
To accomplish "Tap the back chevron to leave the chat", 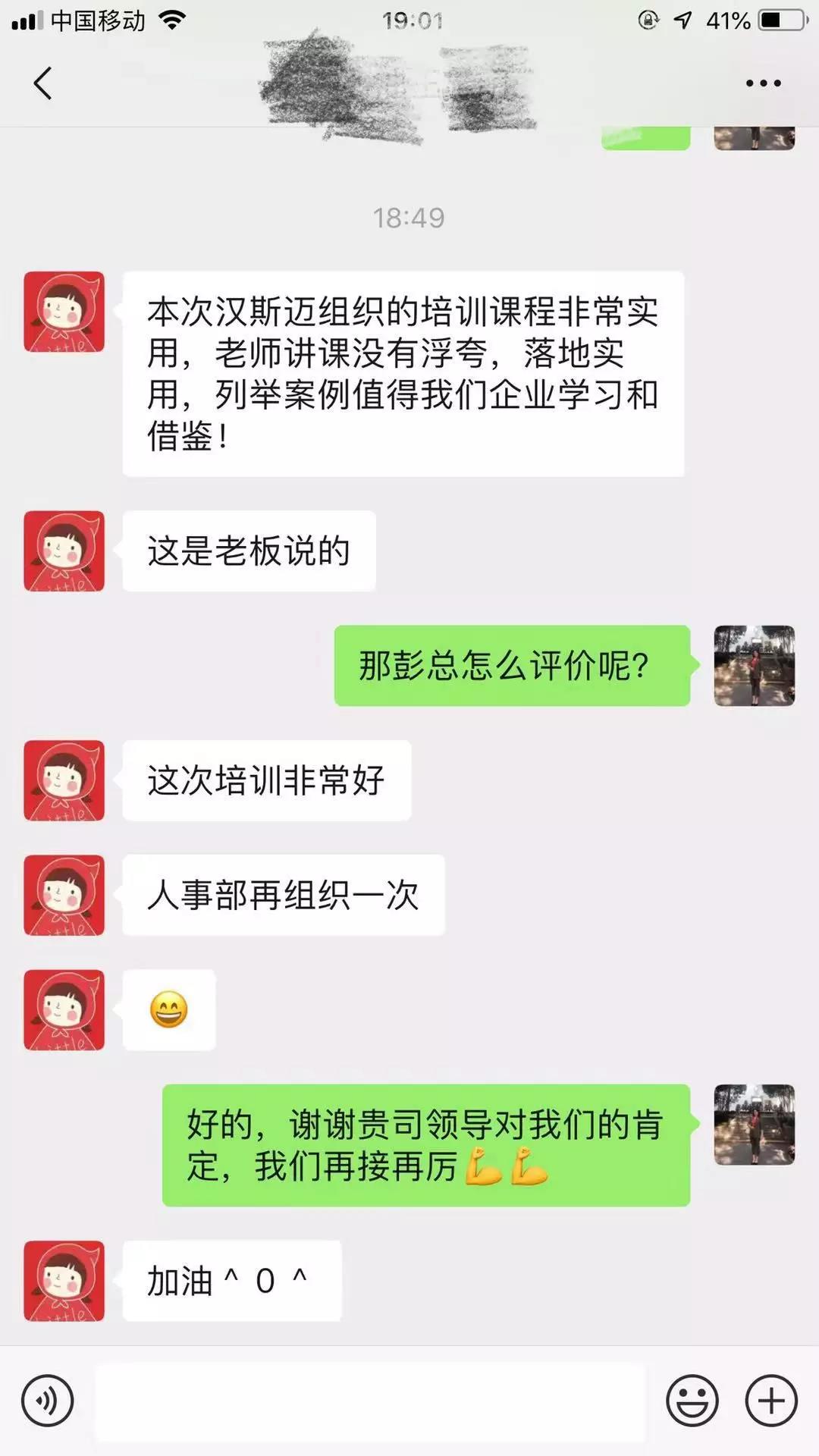I will [x=43, y=84].
